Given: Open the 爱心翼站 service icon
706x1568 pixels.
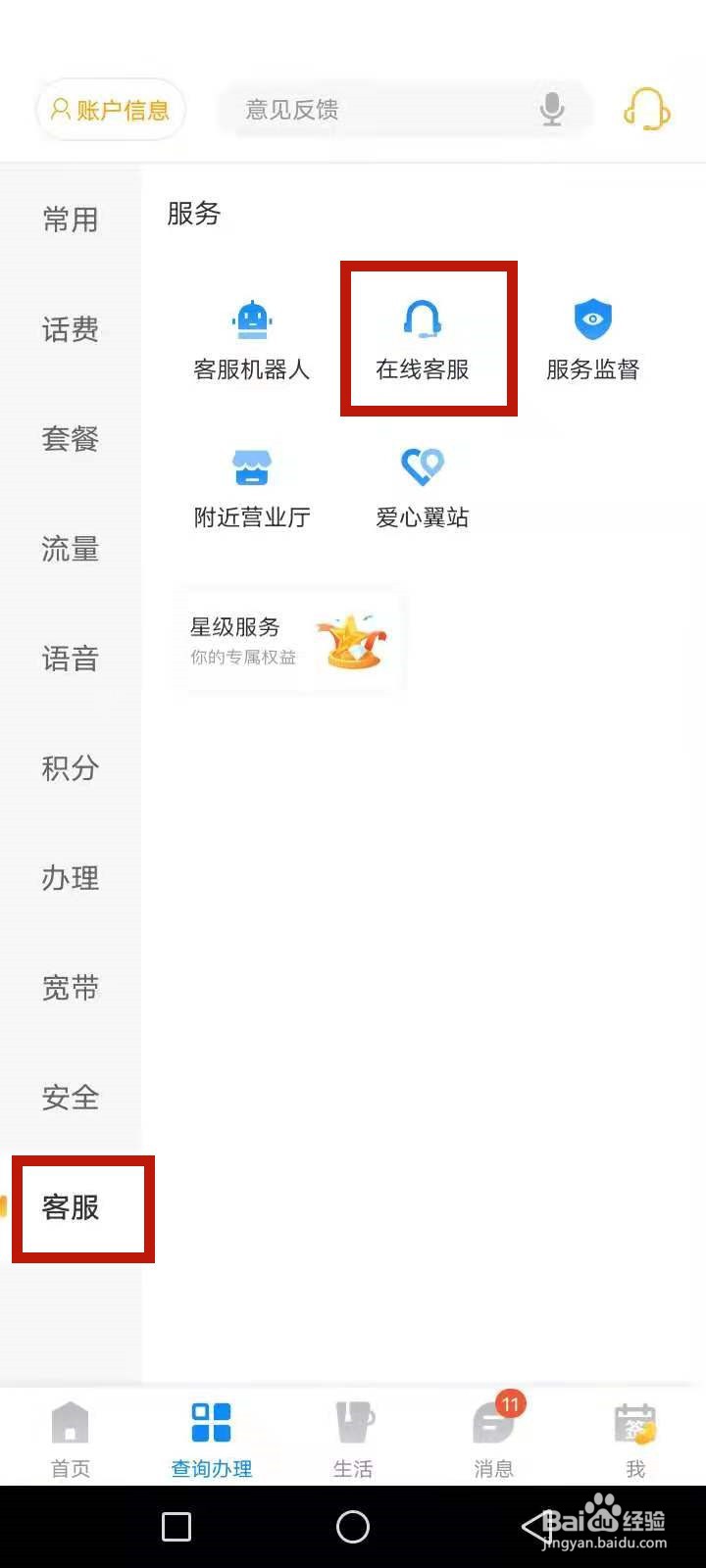Looking at the screenshot, I should click(422, 485).
